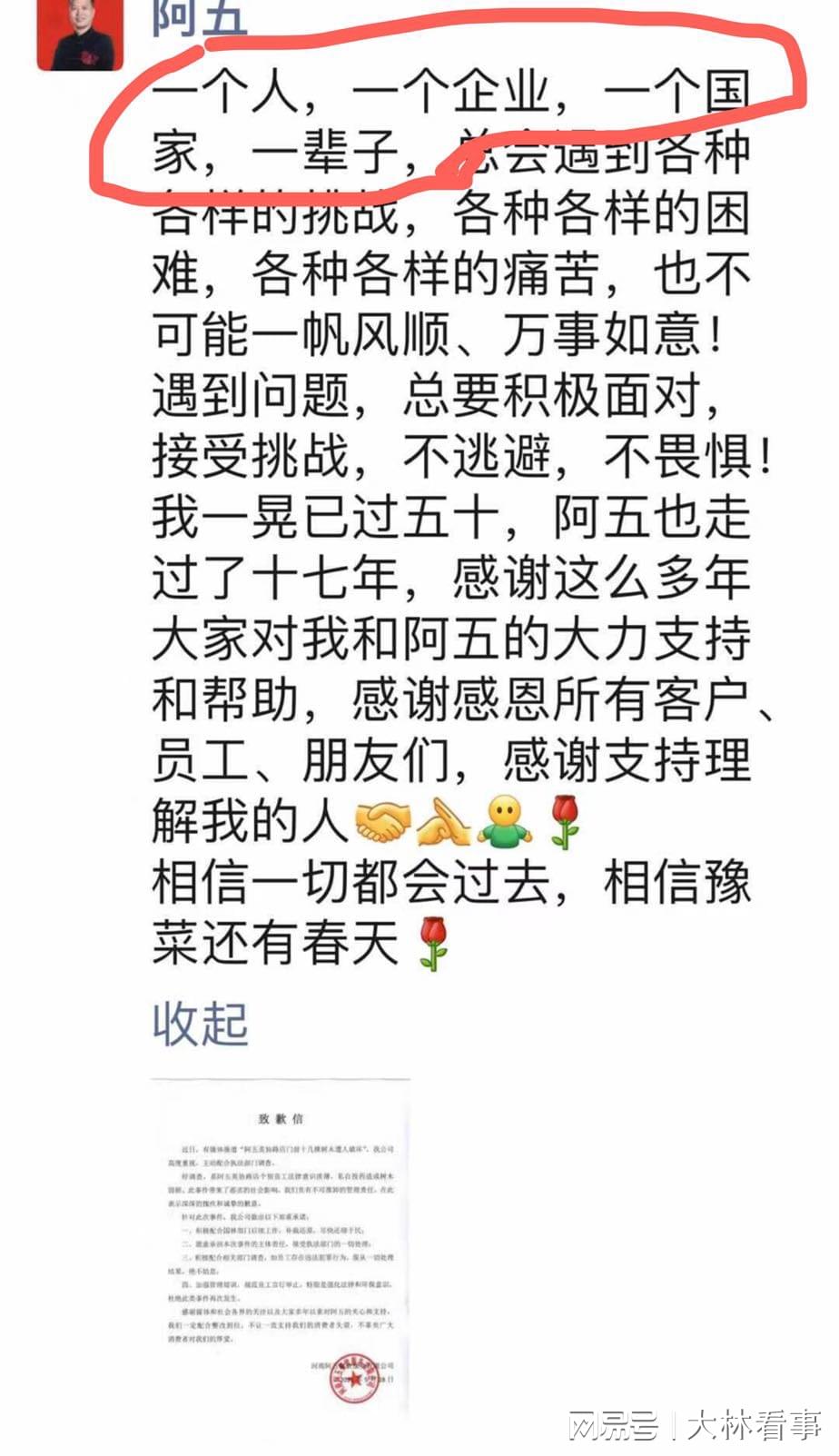This screenshot has height=1456, width=839.
Task: Open 阿五's profile picture
Action: pyautogui.click(x=79, y=35)
